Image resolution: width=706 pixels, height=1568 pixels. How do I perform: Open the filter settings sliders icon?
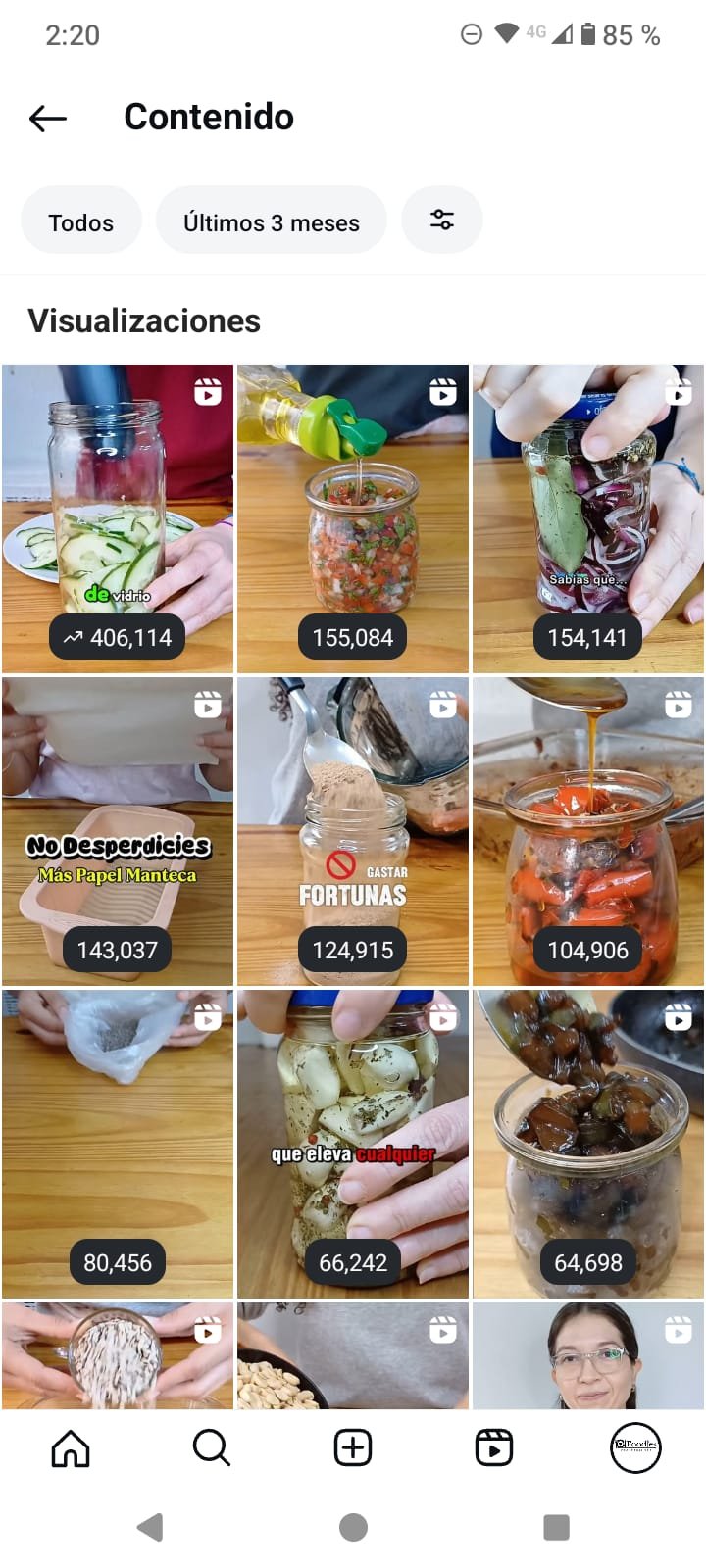pos(442,220)
